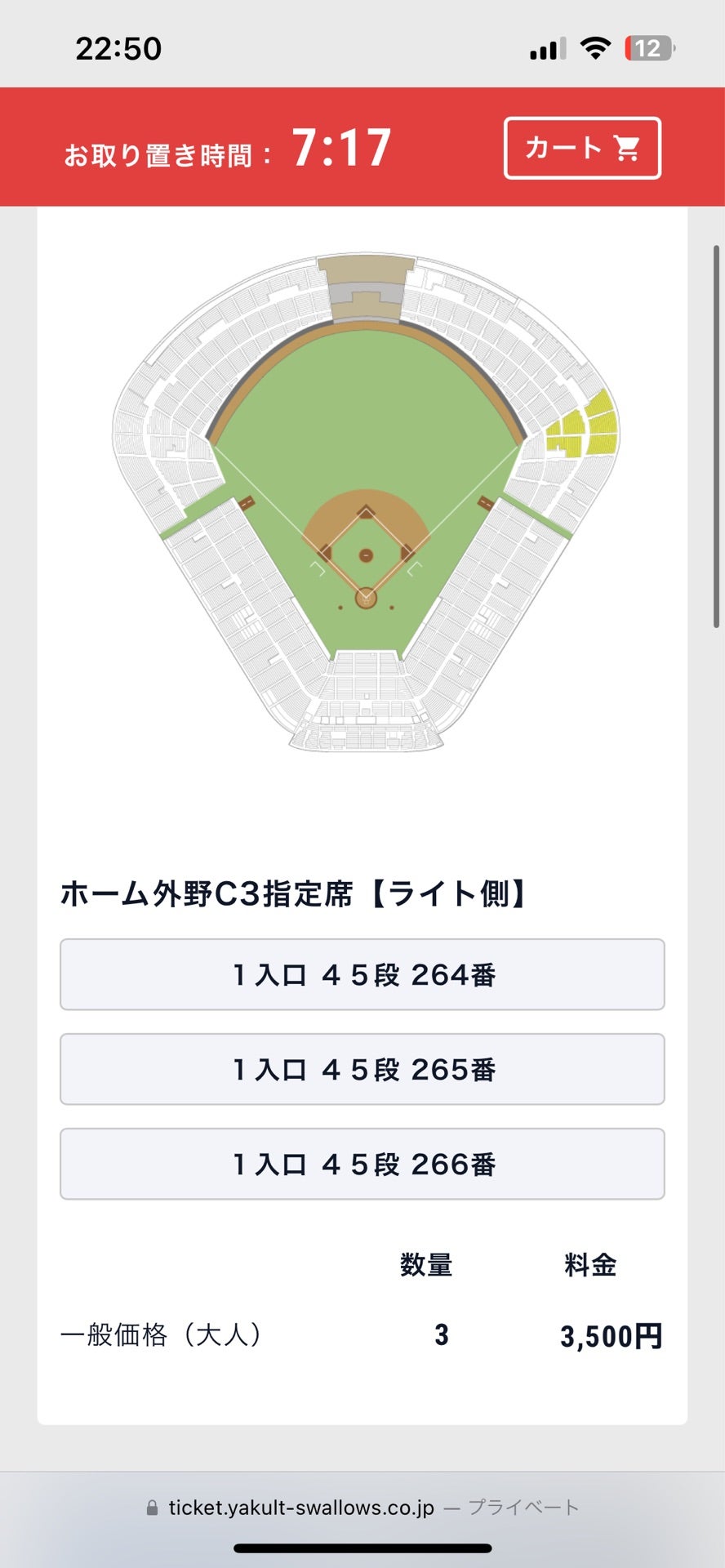Tap the cellular signal indicator
Viewport: 725px width, 1568px height.
(546, 47)
